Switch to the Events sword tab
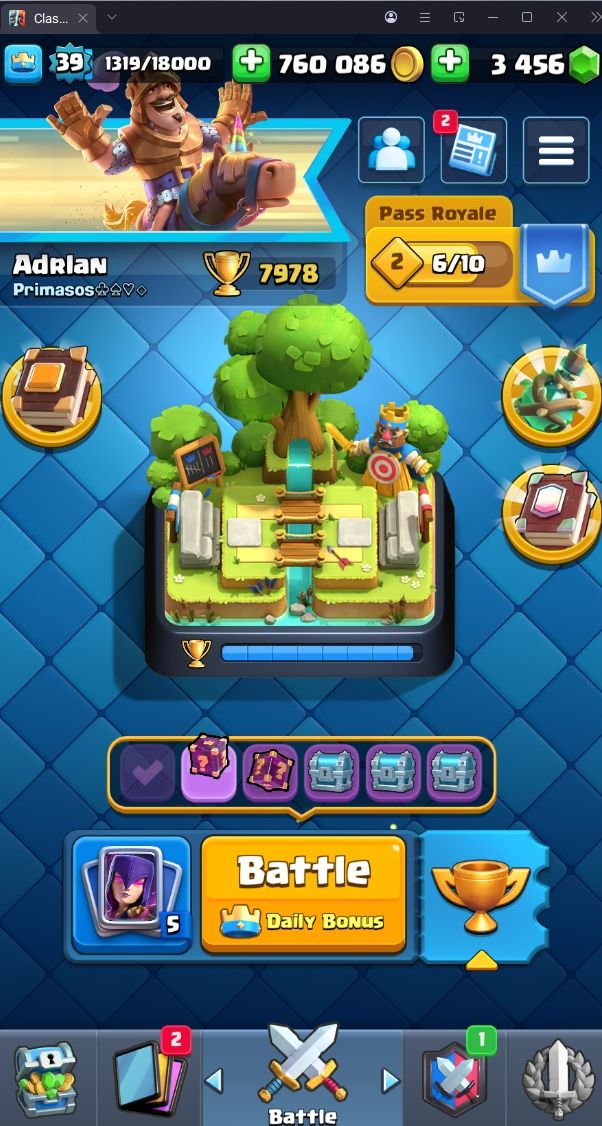The image size is (602, 1126). tap(556, 1078)
